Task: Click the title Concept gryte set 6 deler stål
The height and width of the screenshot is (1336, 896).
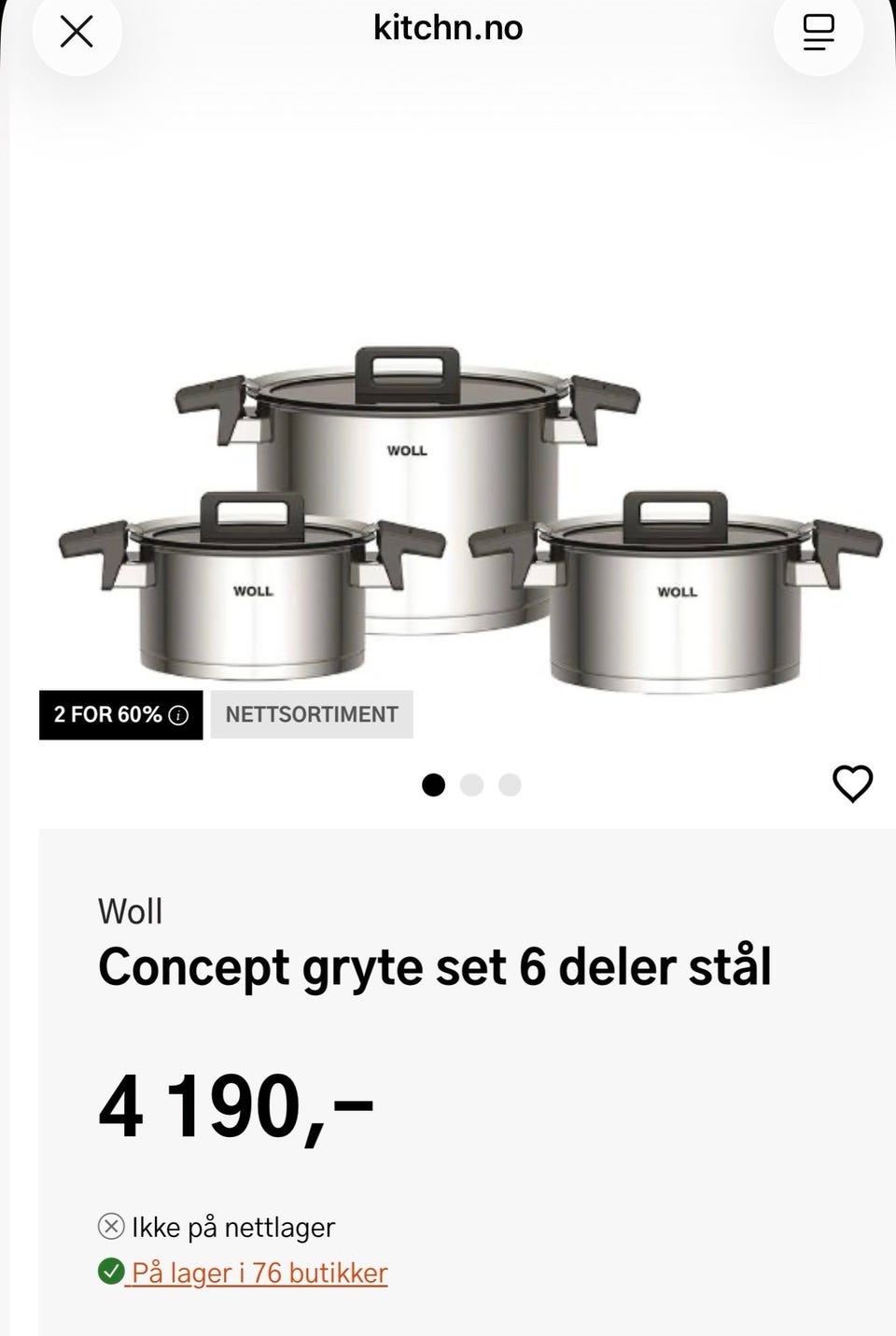Action: pyautogui.click(x=435, y=968)
